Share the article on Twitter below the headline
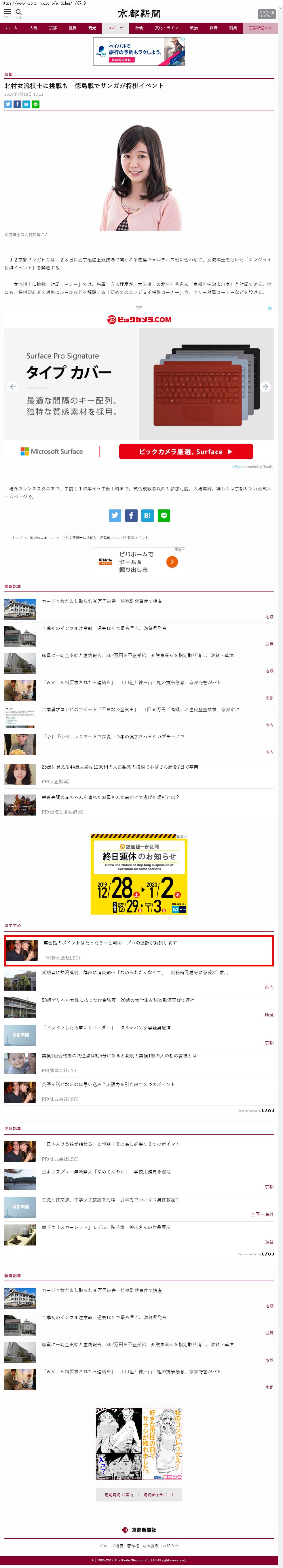Viewport: 283px width, 1568px height. (x=8, y=104)
